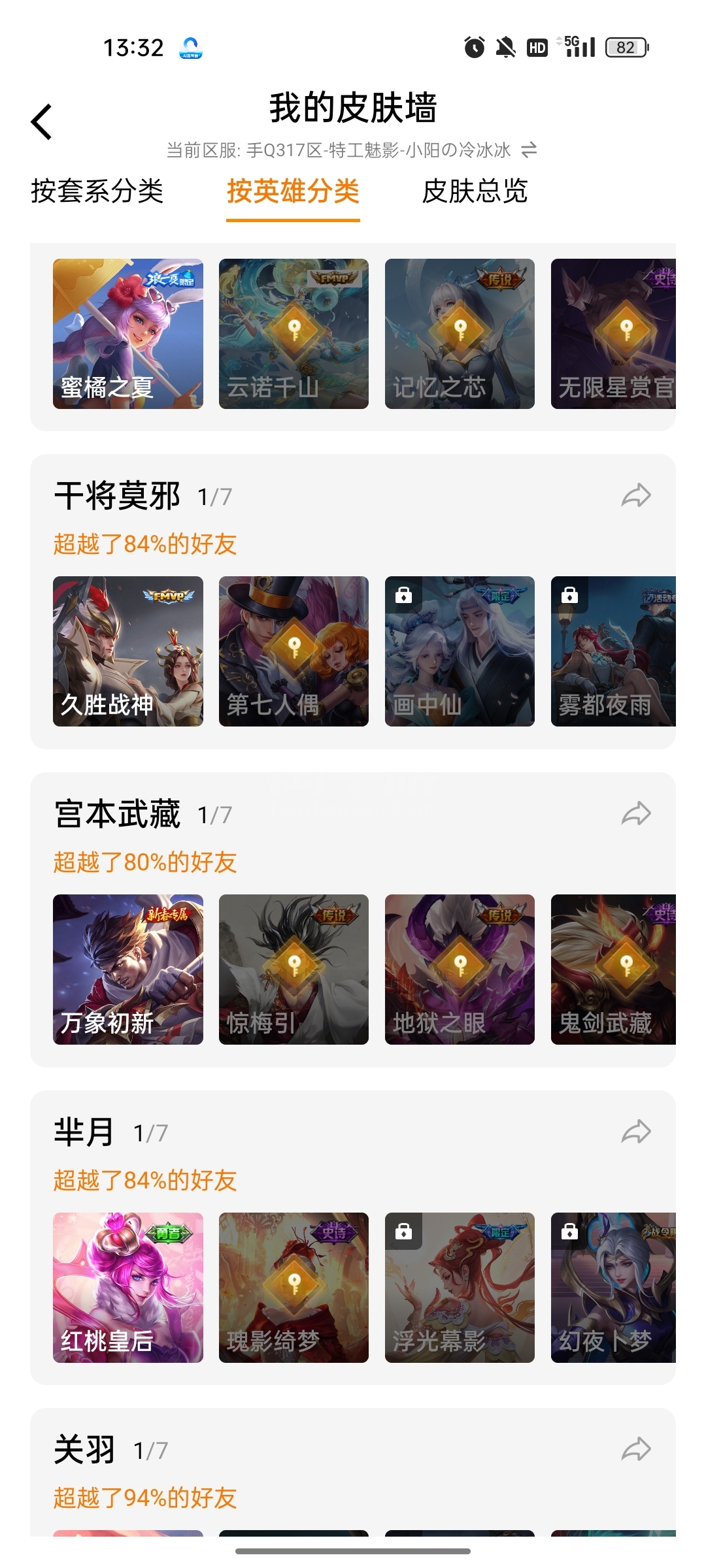View the 惊梅引 skin
This screenshot has height=1568, width=706.
(294, 970)
